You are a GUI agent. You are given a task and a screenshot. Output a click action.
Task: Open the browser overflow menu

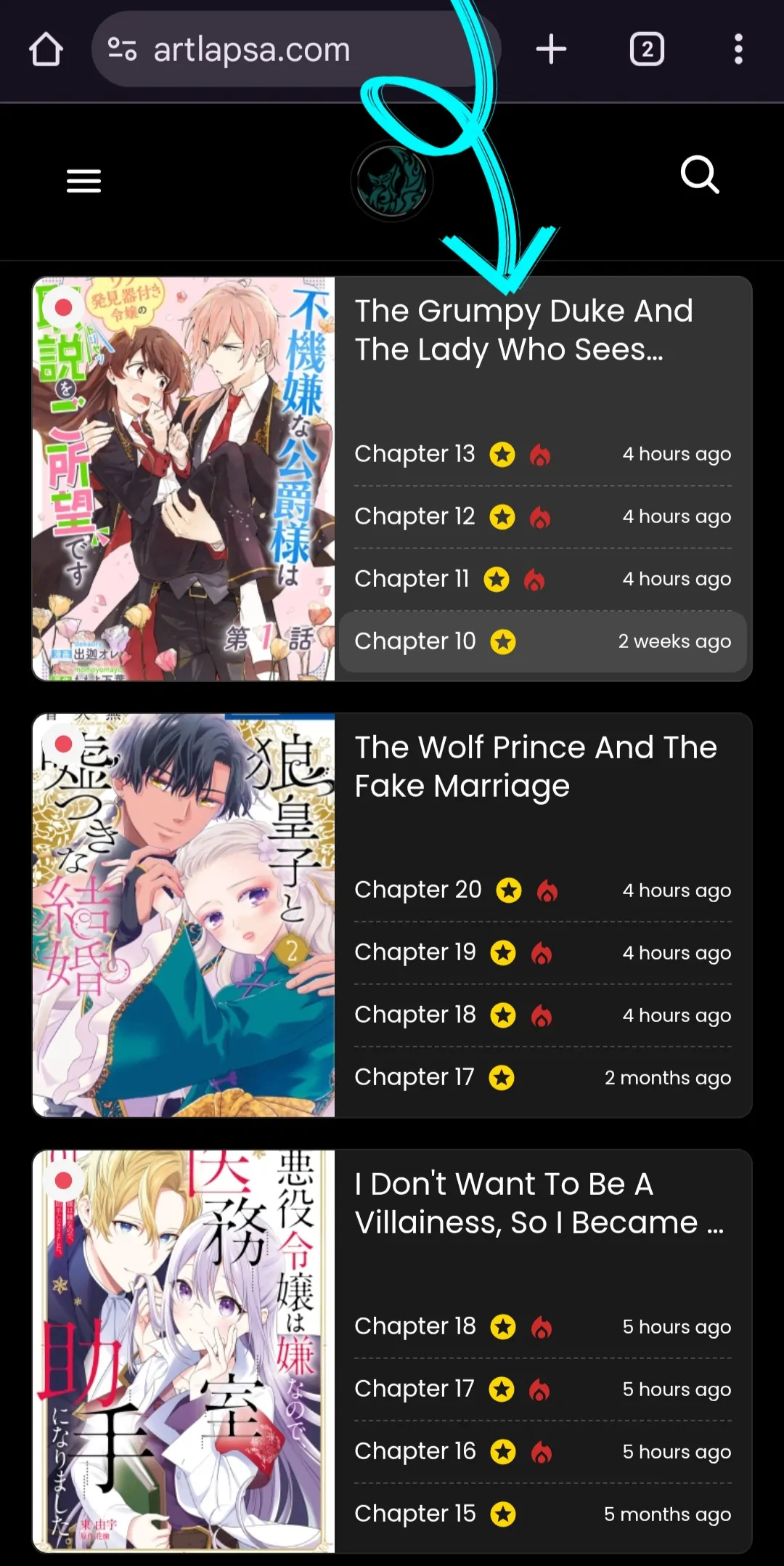coord(738,49)
